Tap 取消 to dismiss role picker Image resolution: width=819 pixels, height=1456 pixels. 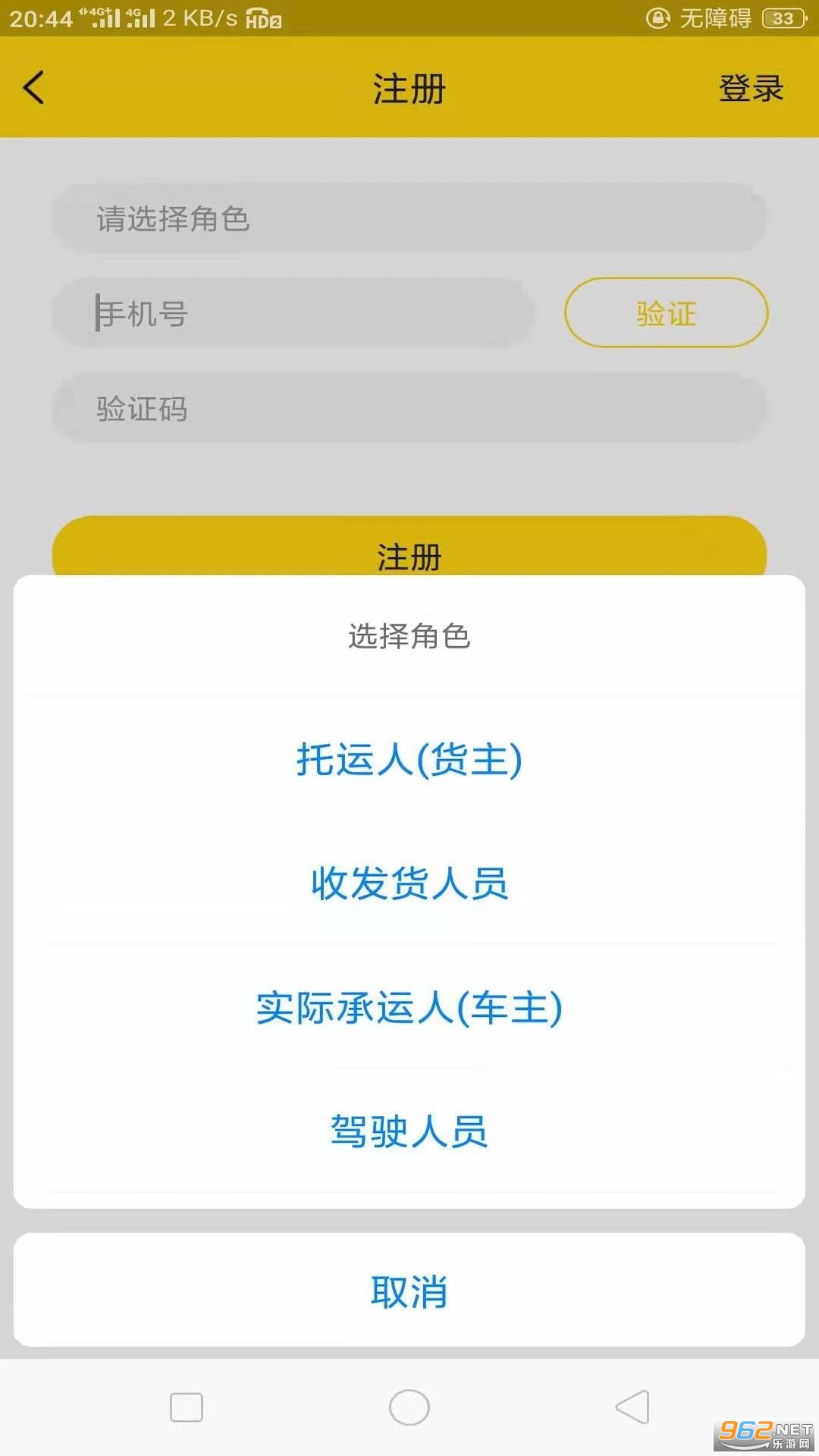[409, 1291]
